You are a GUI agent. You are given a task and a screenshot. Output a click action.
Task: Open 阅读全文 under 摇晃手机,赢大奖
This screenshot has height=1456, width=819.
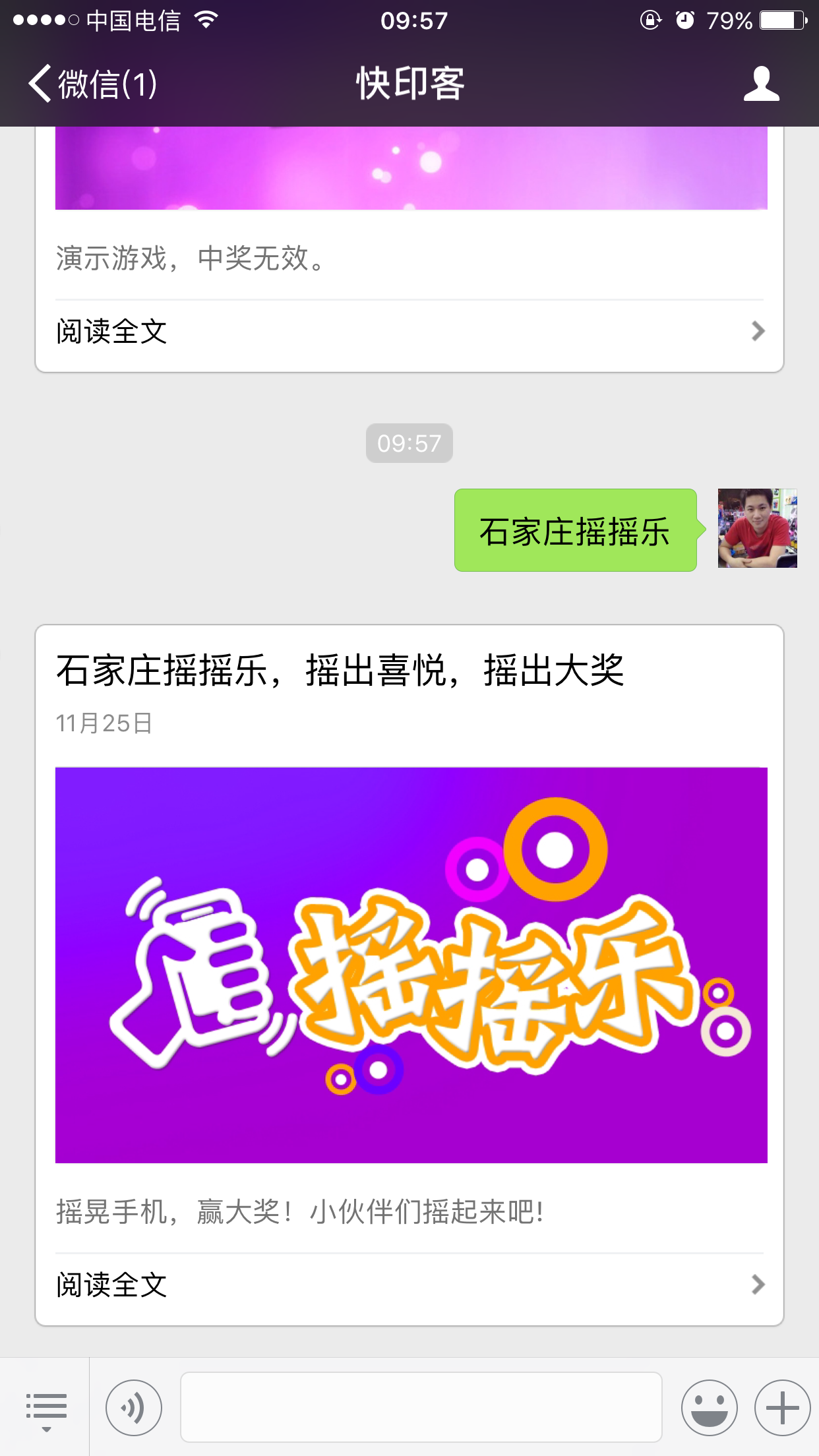(409, 1285)
